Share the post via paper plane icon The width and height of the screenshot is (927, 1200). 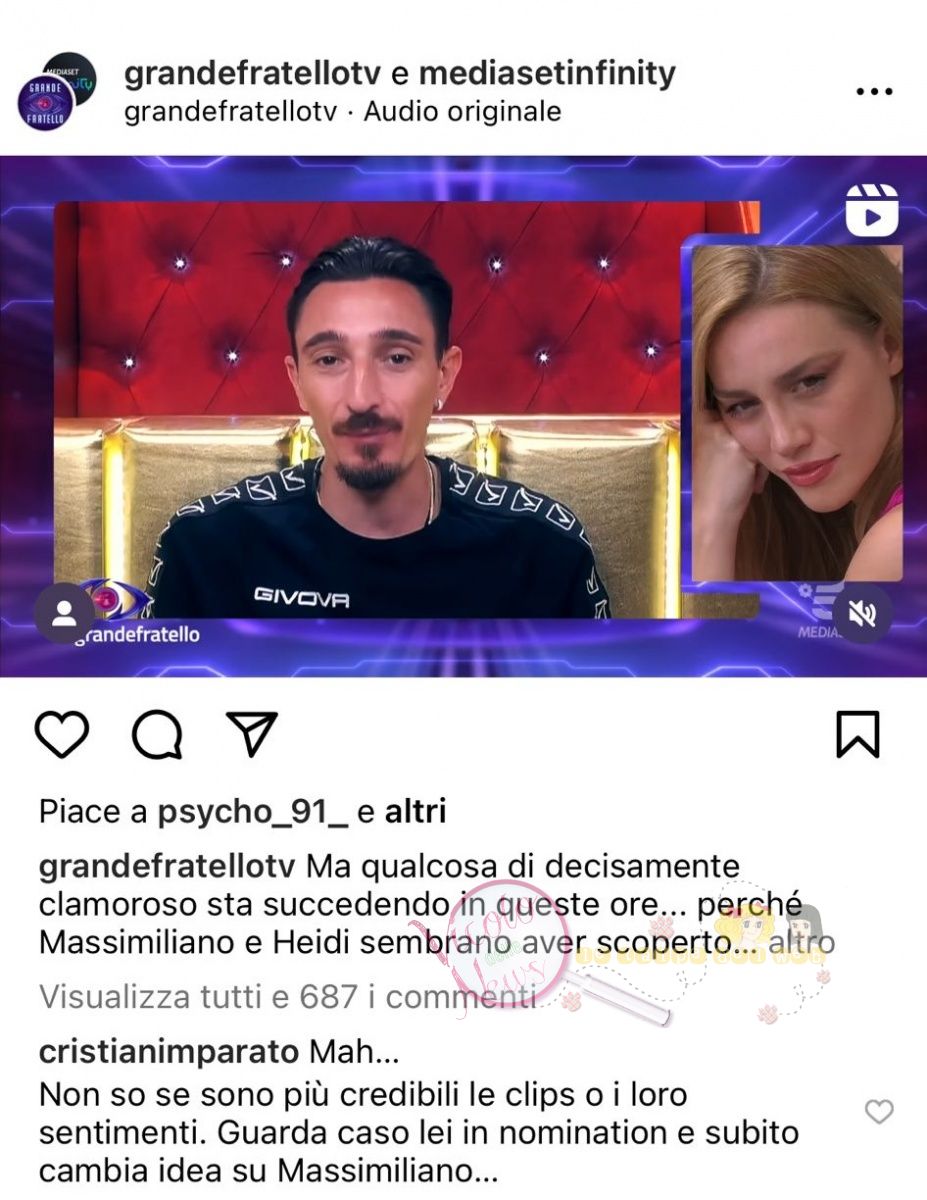click(x=251, y=735)
